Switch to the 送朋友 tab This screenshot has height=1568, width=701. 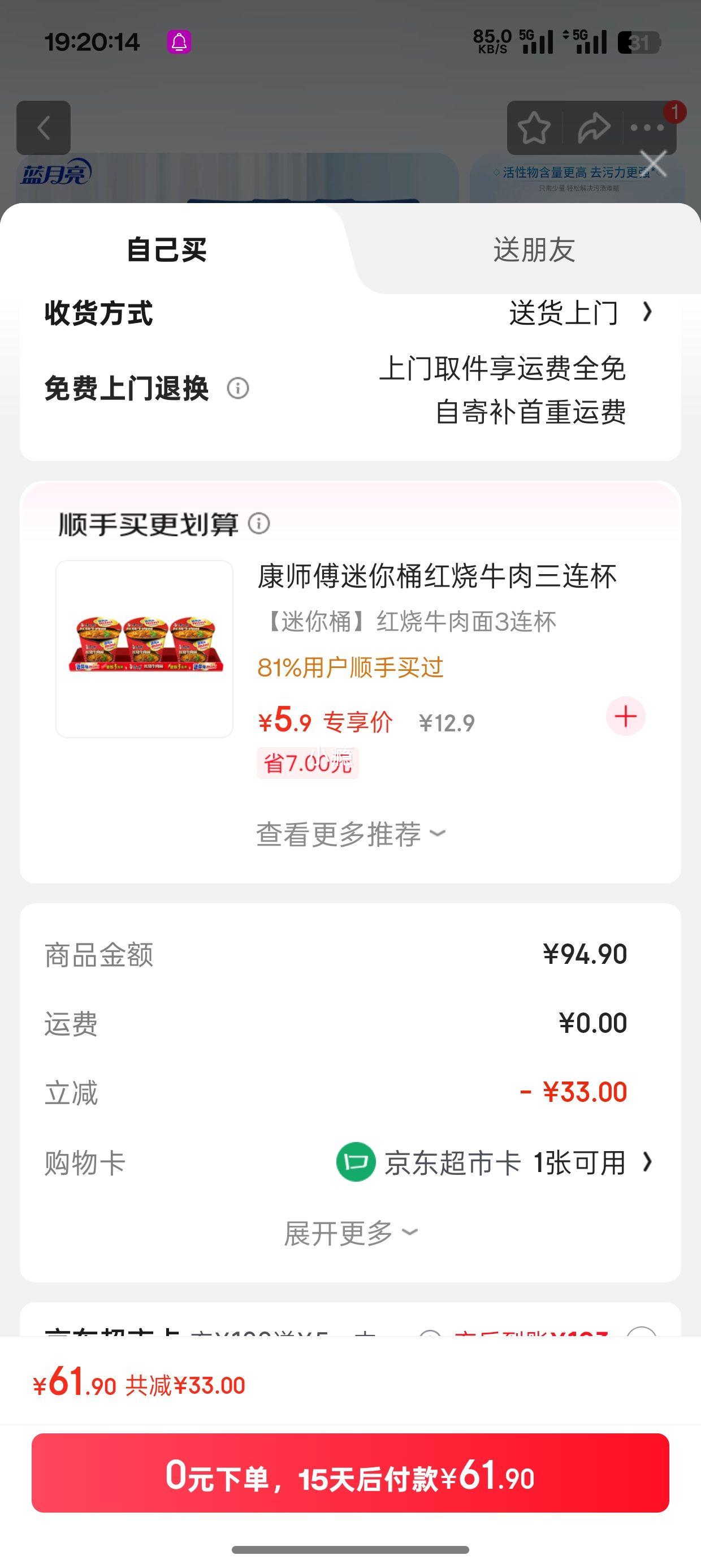[534, 250]
